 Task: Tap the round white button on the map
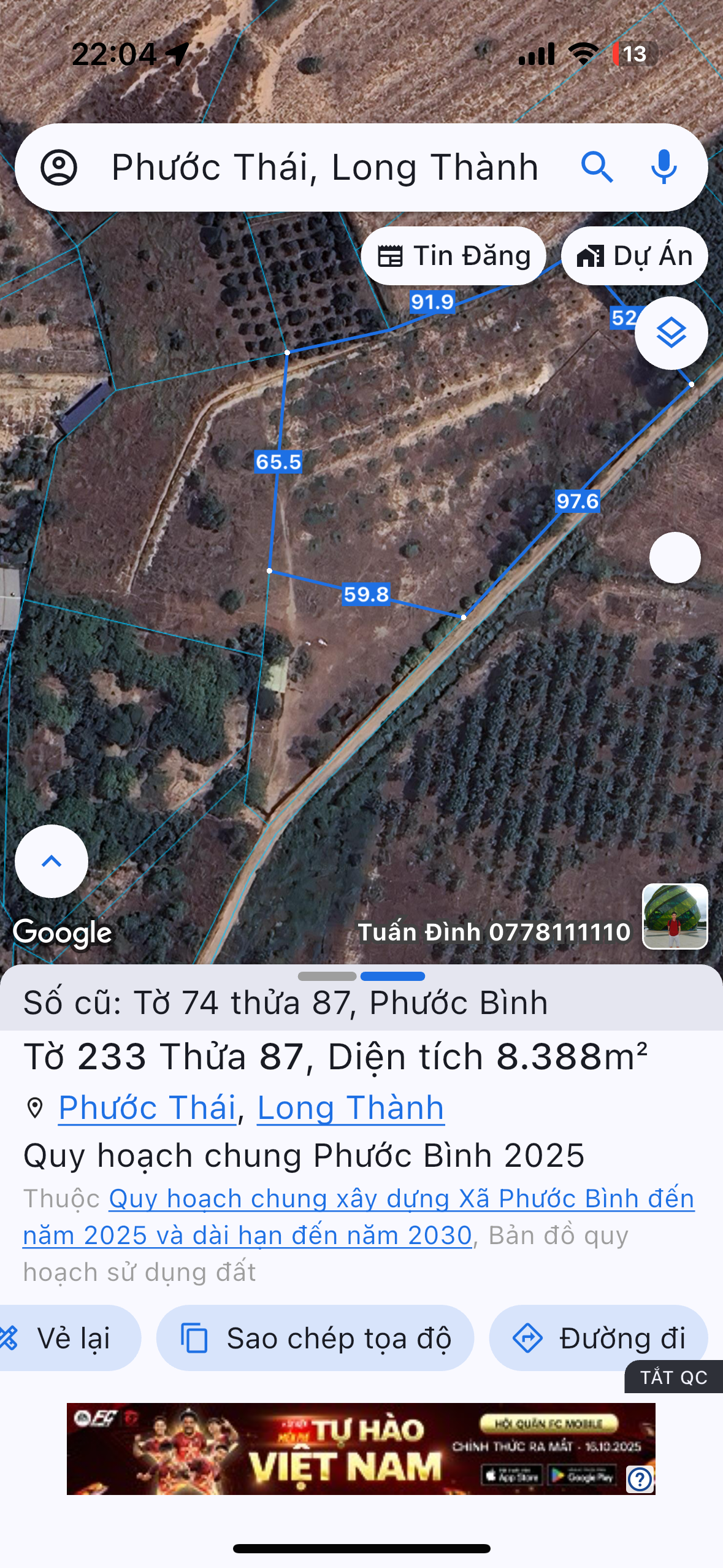675,558
